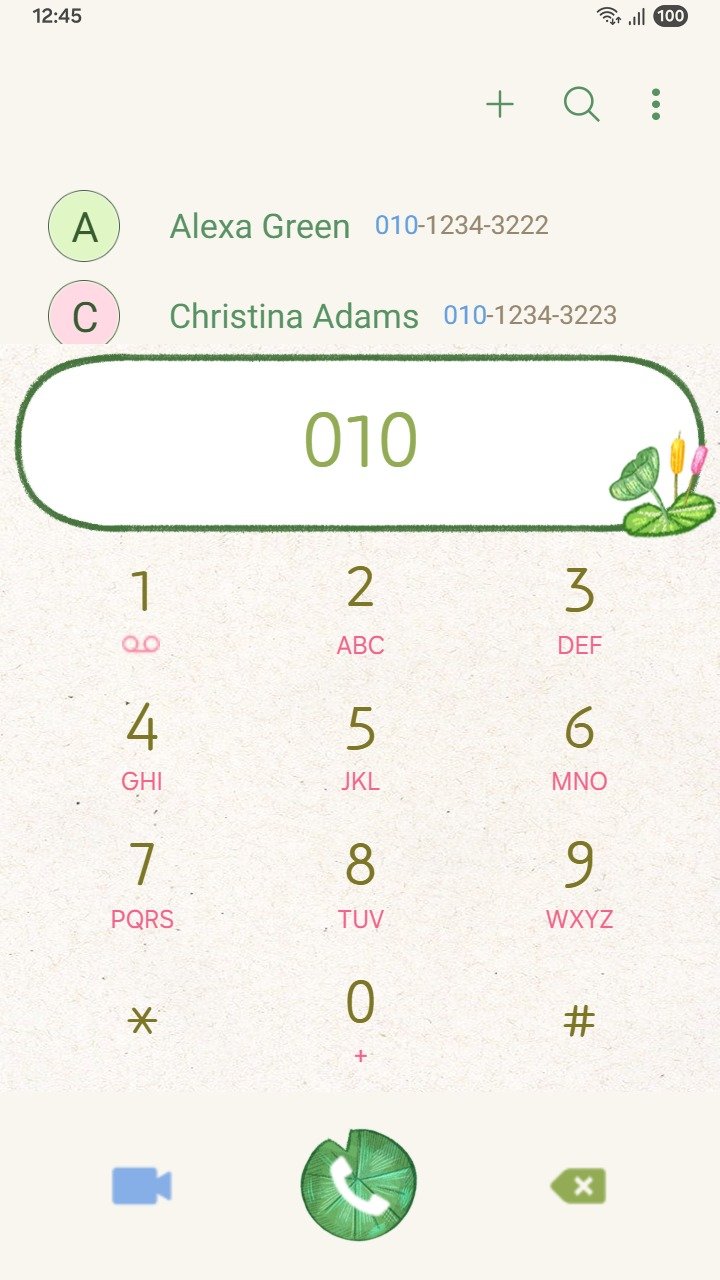Start a video call
This screenshot has width=720, height=1280.
(x=141, y=1186)
